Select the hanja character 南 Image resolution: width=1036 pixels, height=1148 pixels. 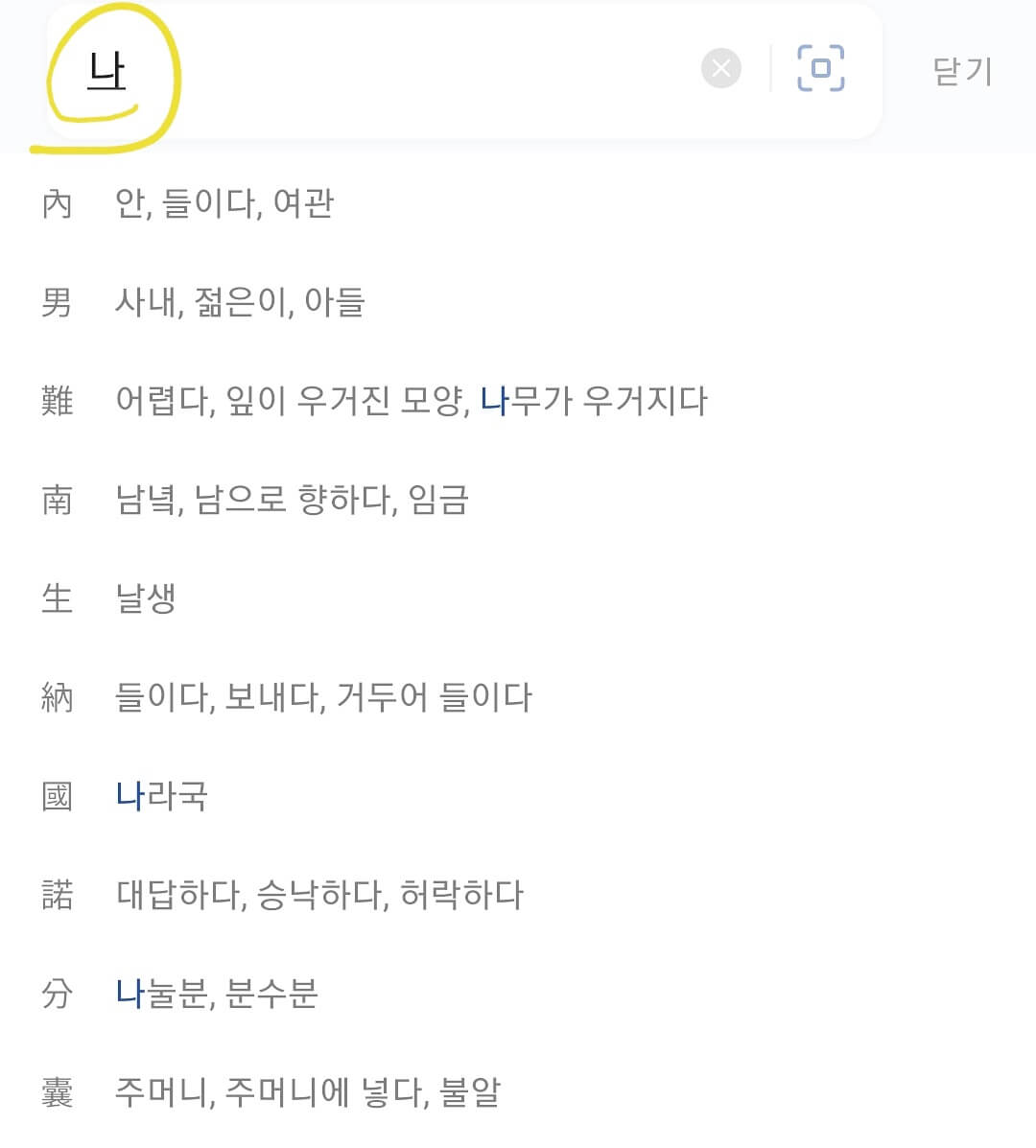[x=59, y=501]
